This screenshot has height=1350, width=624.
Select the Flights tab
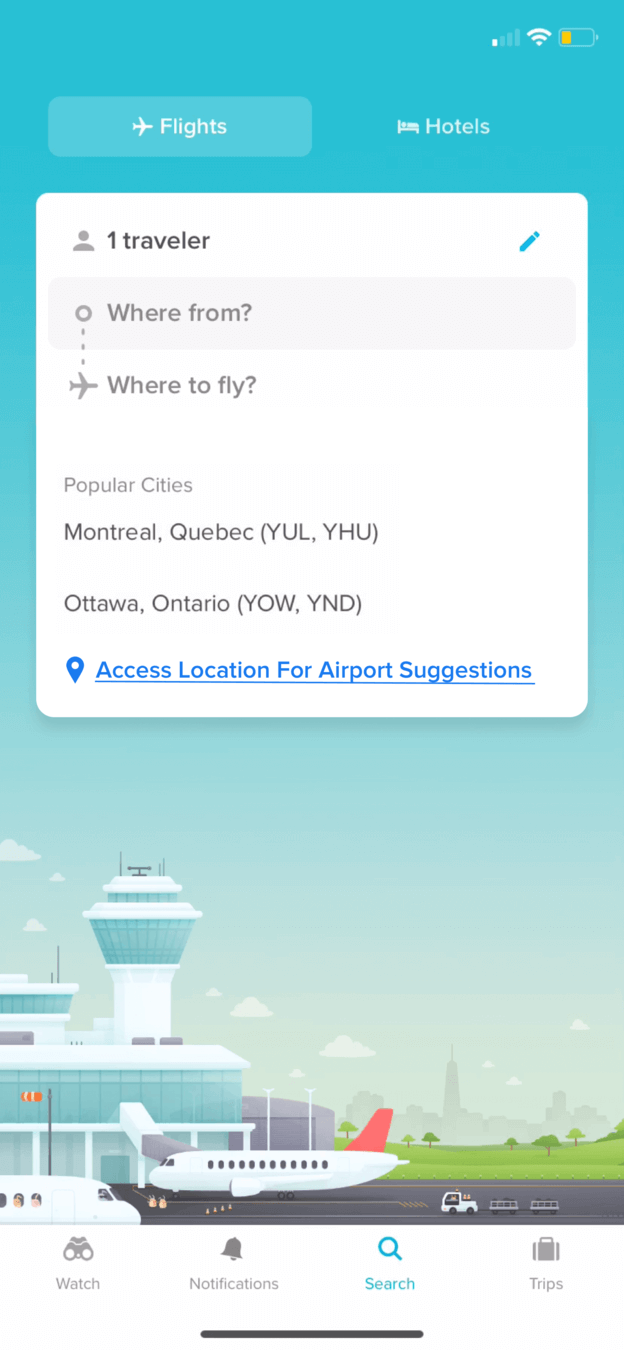(x=180, y=127)
